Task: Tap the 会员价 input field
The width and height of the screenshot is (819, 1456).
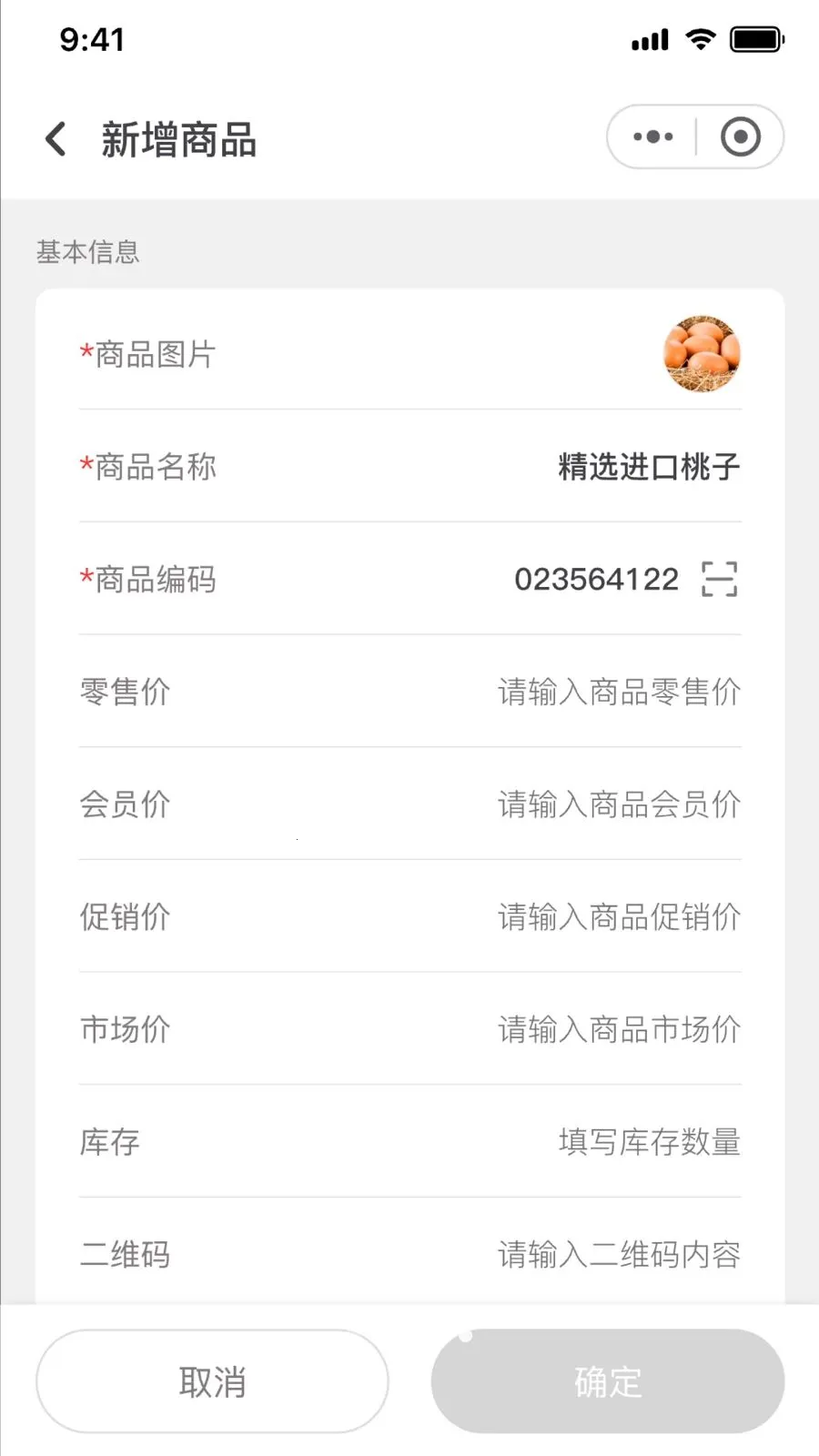Action: pyautogui.click(x=619, y=804)
